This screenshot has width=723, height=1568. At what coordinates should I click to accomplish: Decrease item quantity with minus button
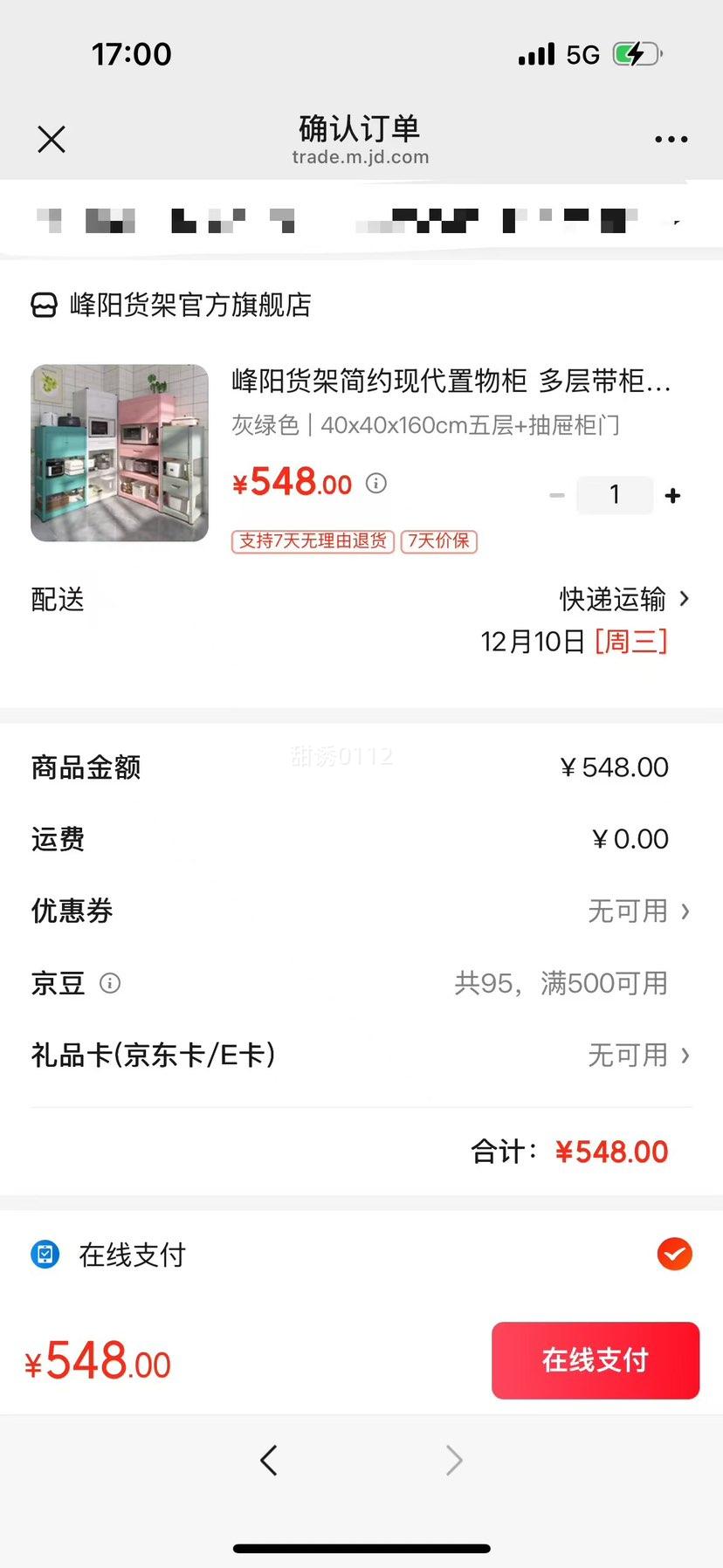coord(557,496)
